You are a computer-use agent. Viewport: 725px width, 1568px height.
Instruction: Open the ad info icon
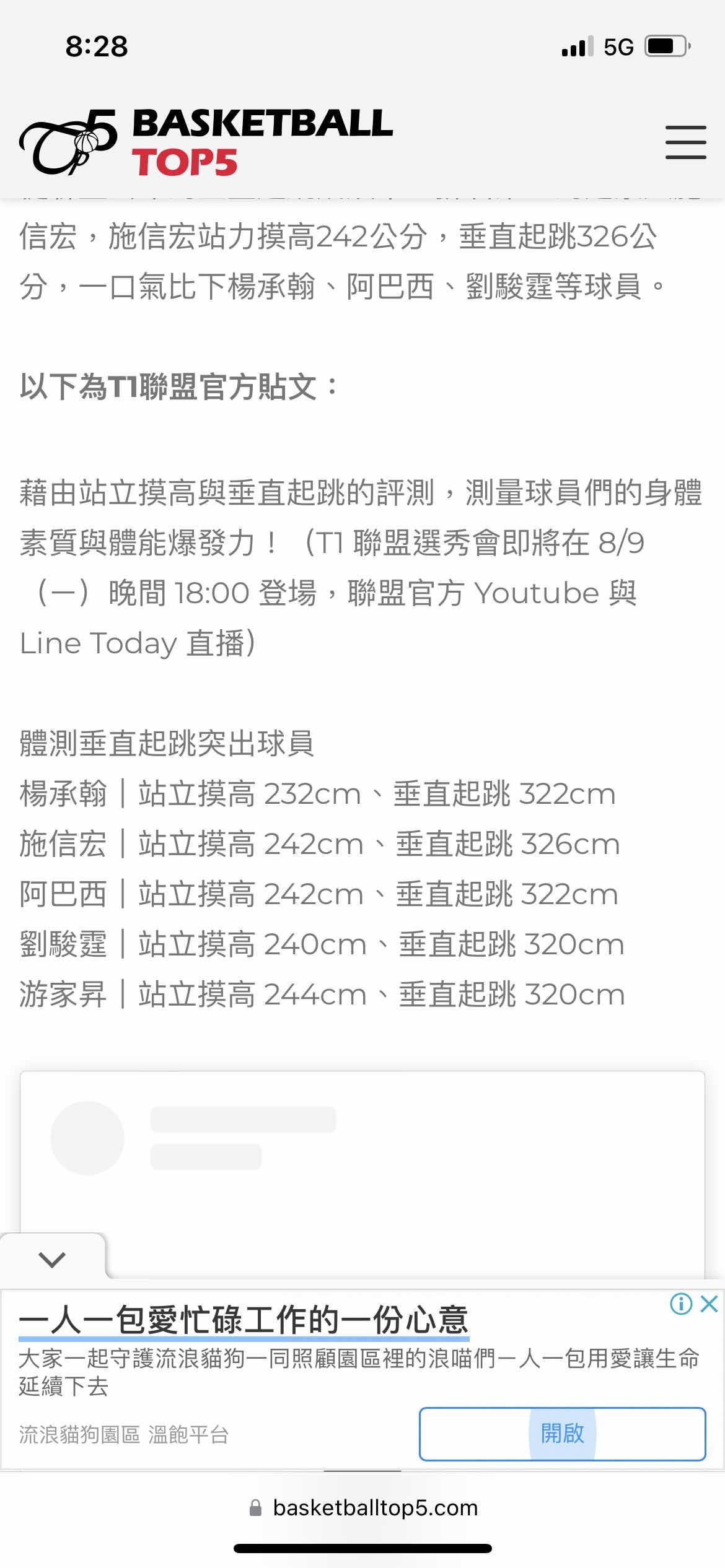tap(680, 1304)
